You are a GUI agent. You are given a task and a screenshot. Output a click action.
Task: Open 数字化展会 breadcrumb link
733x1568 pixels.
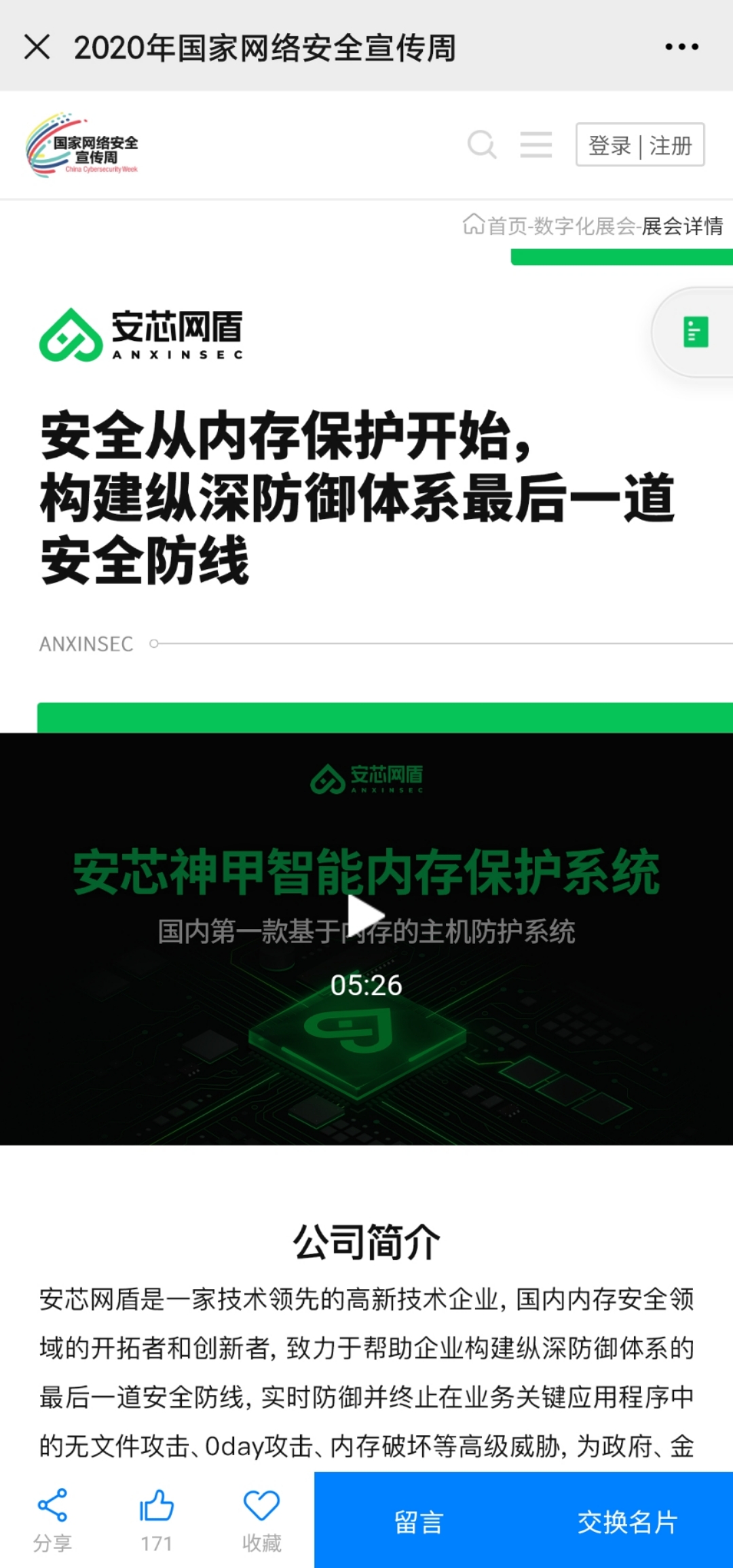coord(584,226)
